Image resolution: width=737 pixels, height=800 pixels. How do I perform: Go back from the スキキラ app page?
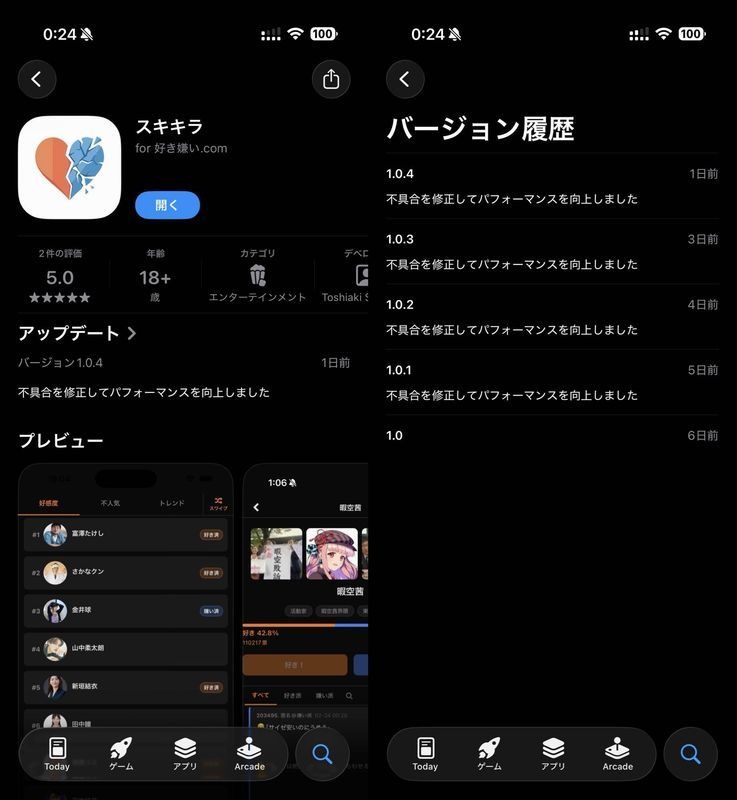(37, 79)
